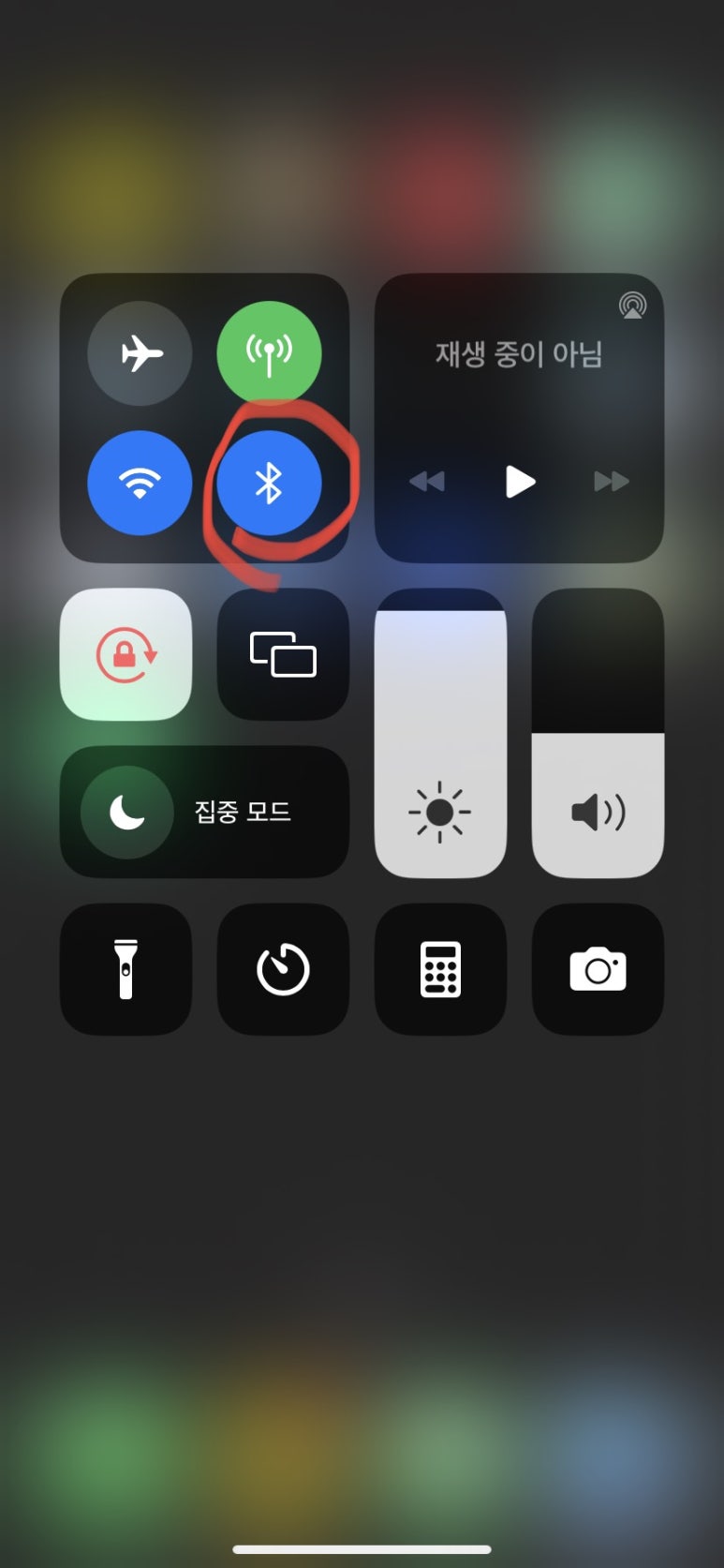This screenshot has height=1568, width=724.
Task: Skip to the previous track
Action: click(x=427, y=482)
